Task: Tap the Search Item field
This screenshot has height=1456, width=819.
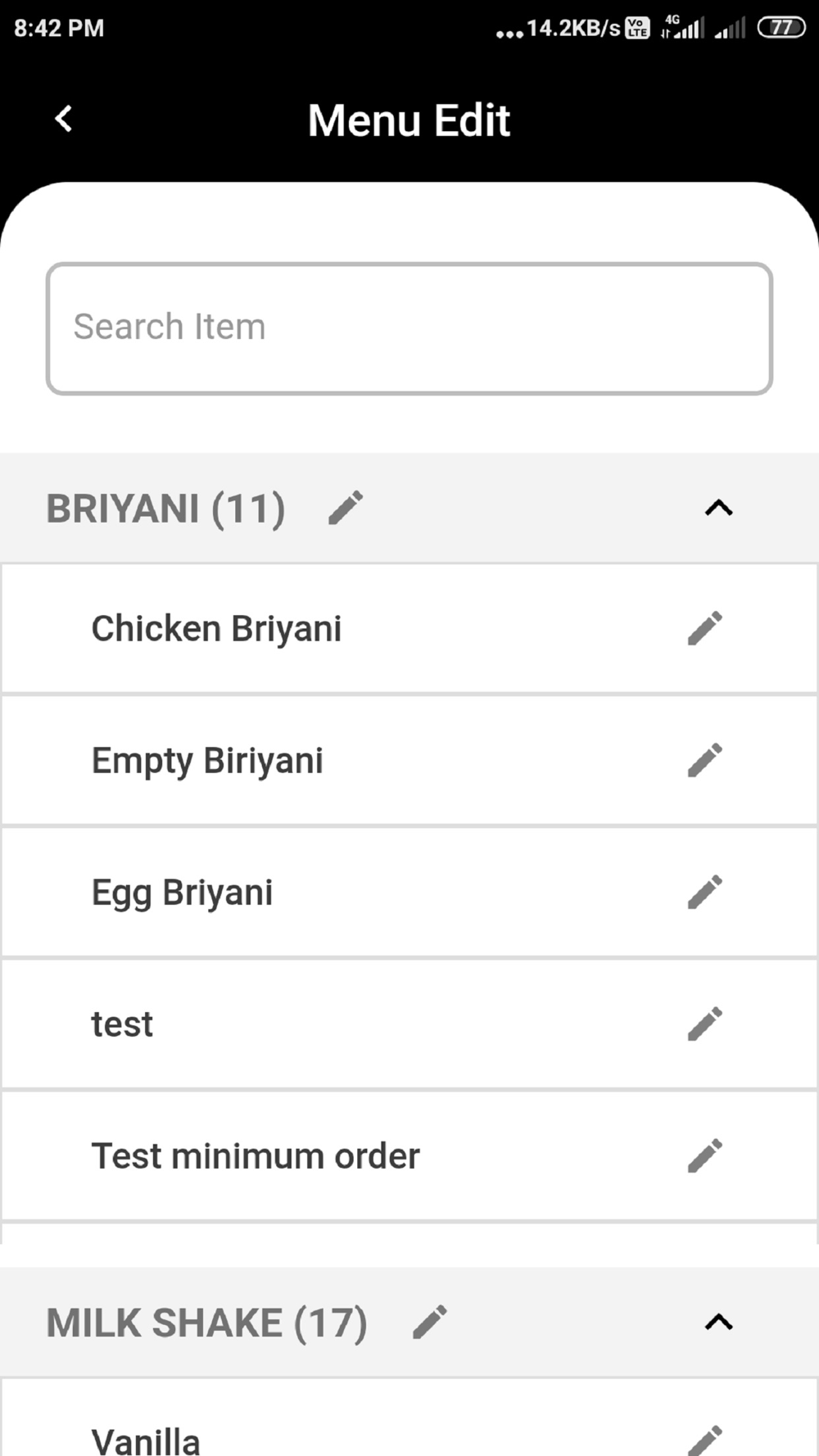Action: 409,328
